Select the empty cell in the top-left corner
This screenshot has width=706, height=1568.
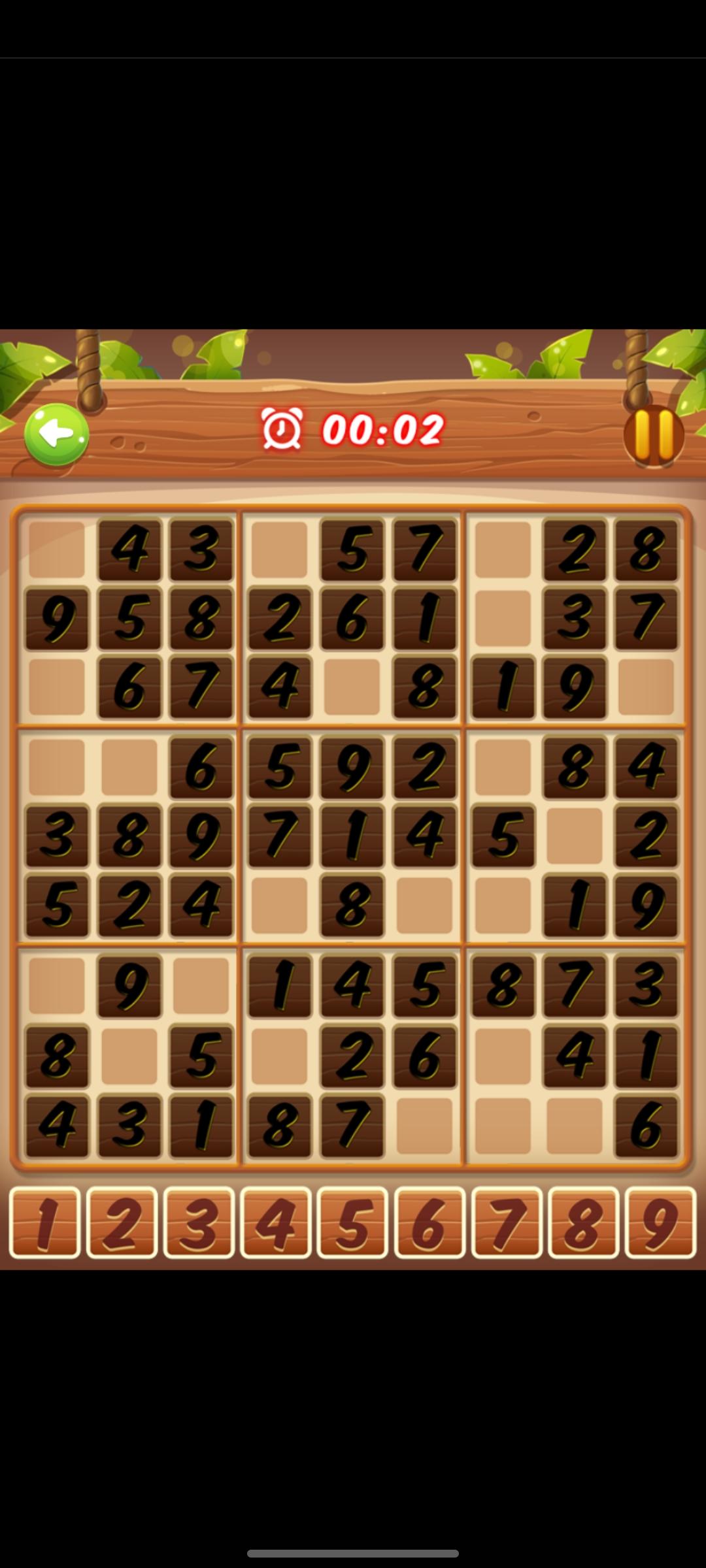click(57, 549)
